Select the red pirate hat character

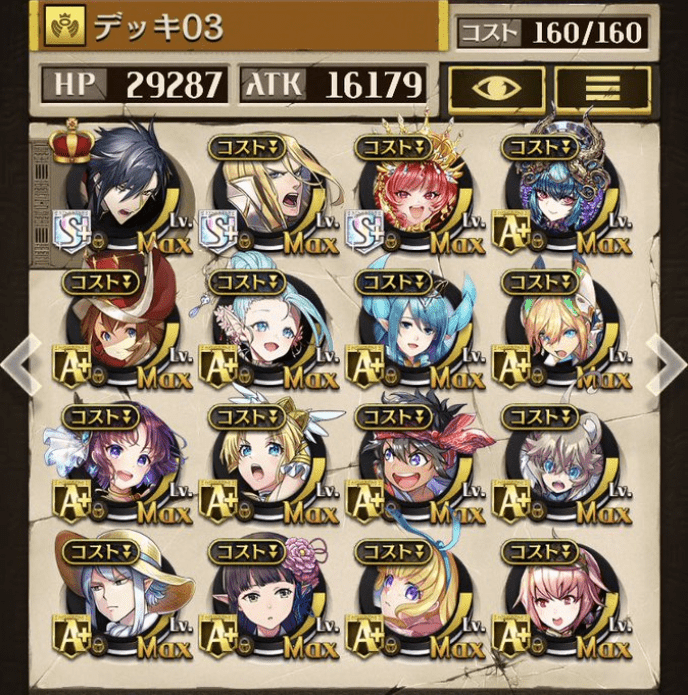point(122,330)
